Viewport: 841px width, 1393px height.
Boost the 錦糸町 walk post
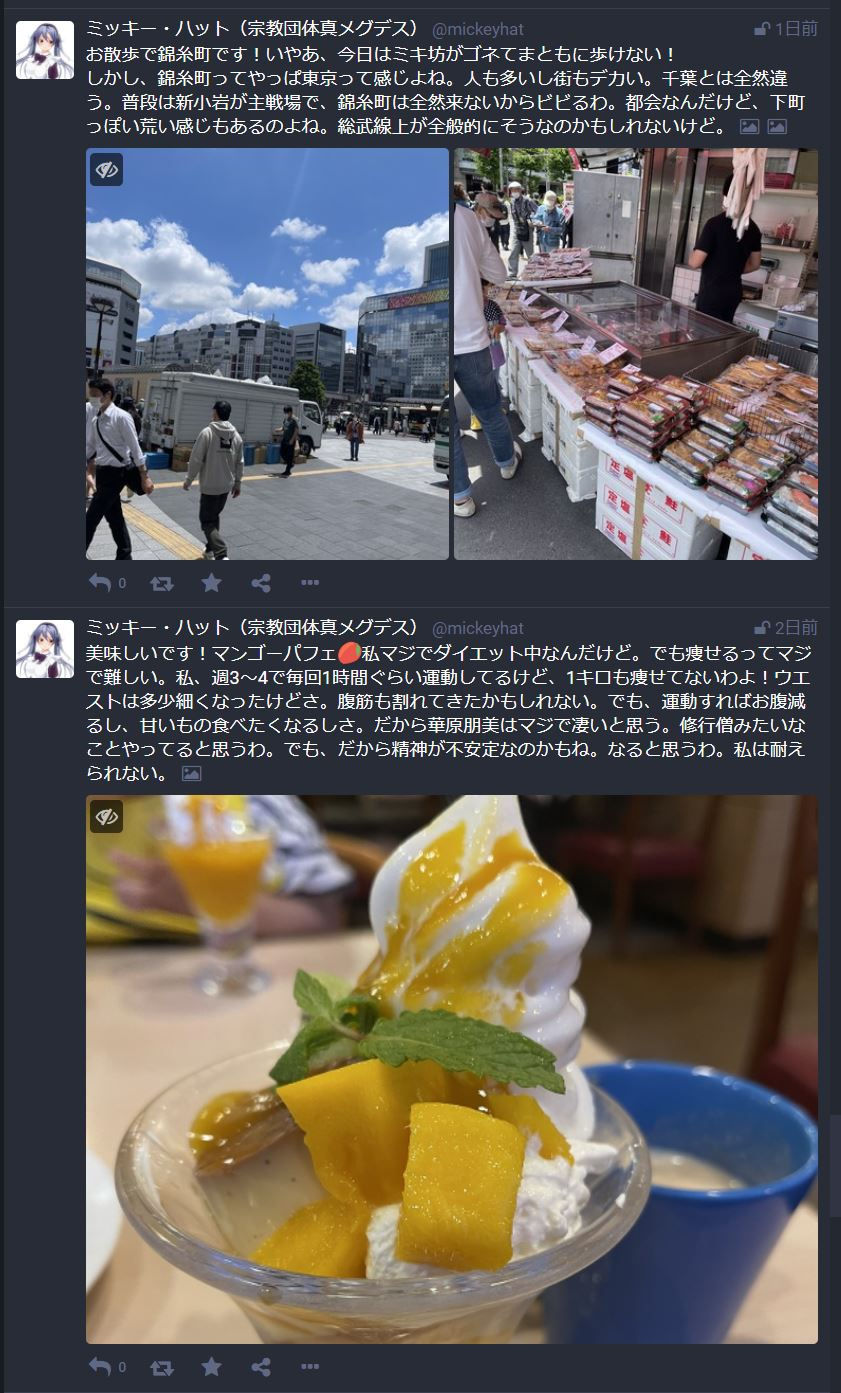161,583
